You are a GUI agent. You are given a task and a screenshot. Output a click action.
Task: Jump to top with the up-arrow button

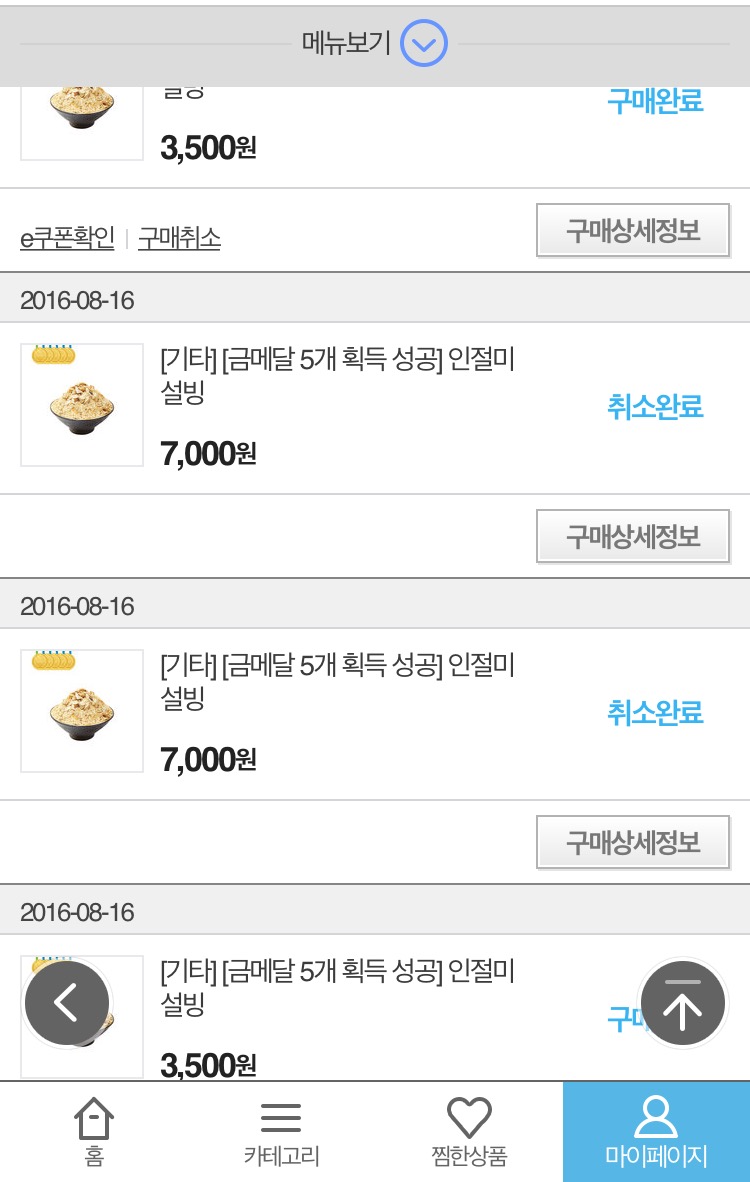pyautogui.click(x=683, y=1003)
